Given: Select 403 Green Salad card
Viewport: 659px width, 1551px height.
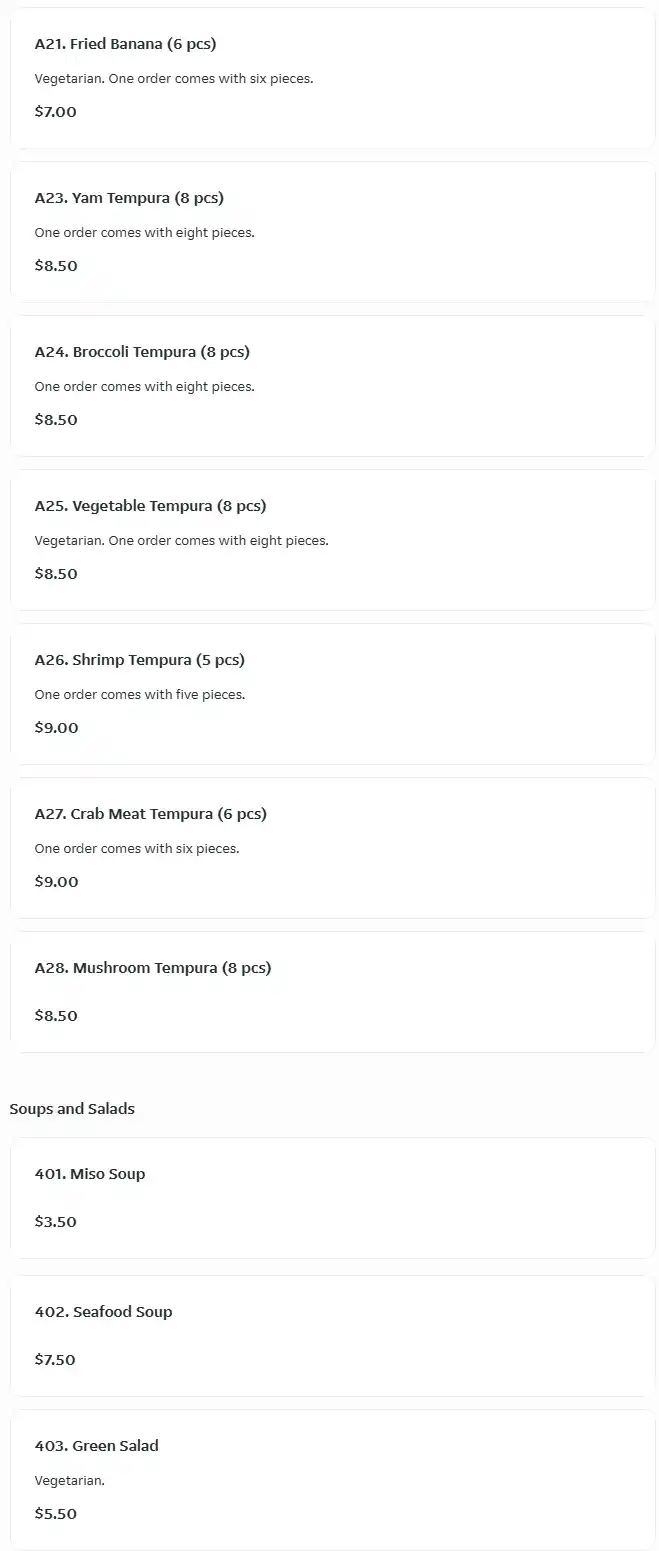Looking at the screenshot, I should tap(330, 1480).
